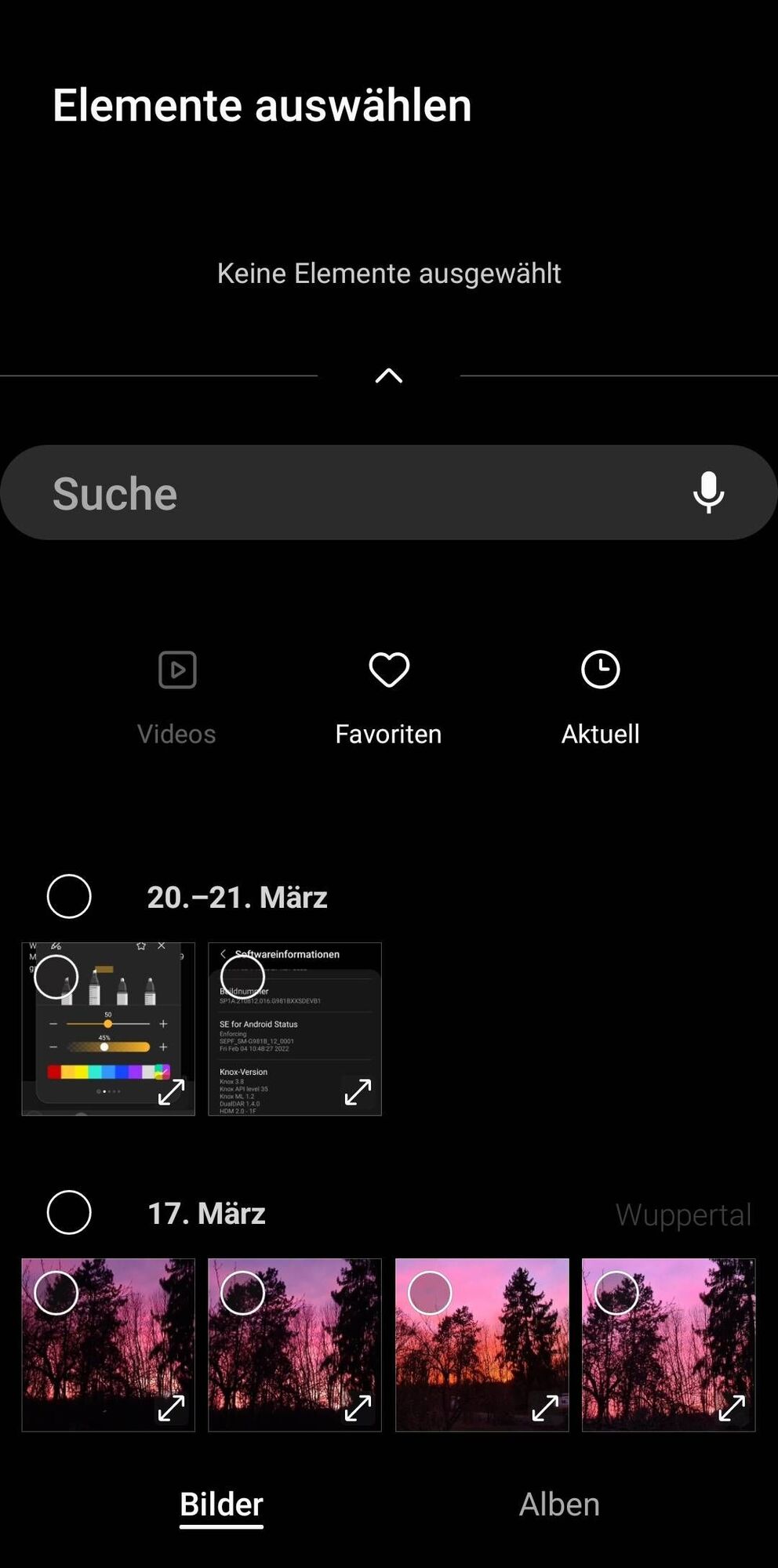This screenshot has width=778, height=1568.
Task: Enlarge the Softwareinformationen screenshot preview
Action: point(358,1091)
